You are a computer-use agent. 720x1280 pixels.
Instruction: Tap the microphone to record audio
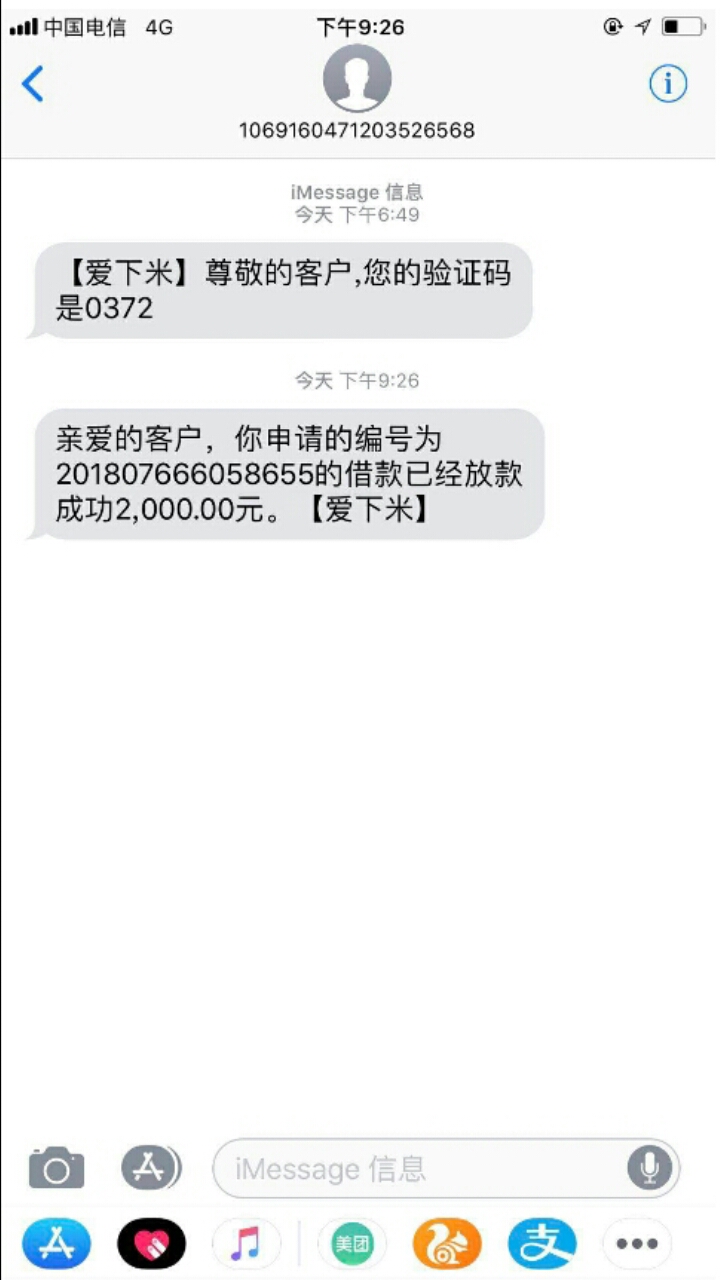point(649,1168)
